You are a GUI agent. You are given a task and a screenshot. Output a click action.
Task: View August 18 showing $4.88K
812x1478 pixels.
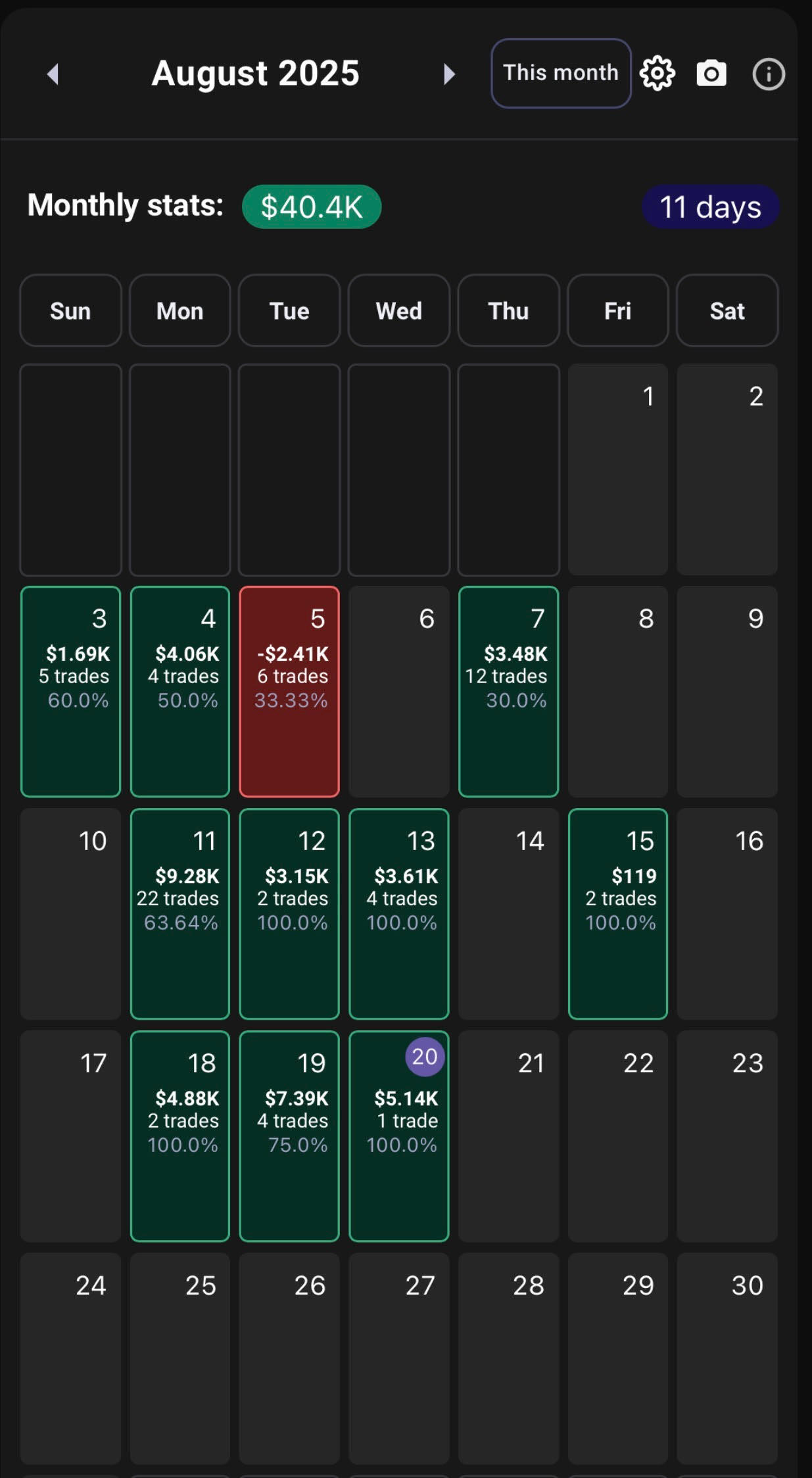point(180,1135)
